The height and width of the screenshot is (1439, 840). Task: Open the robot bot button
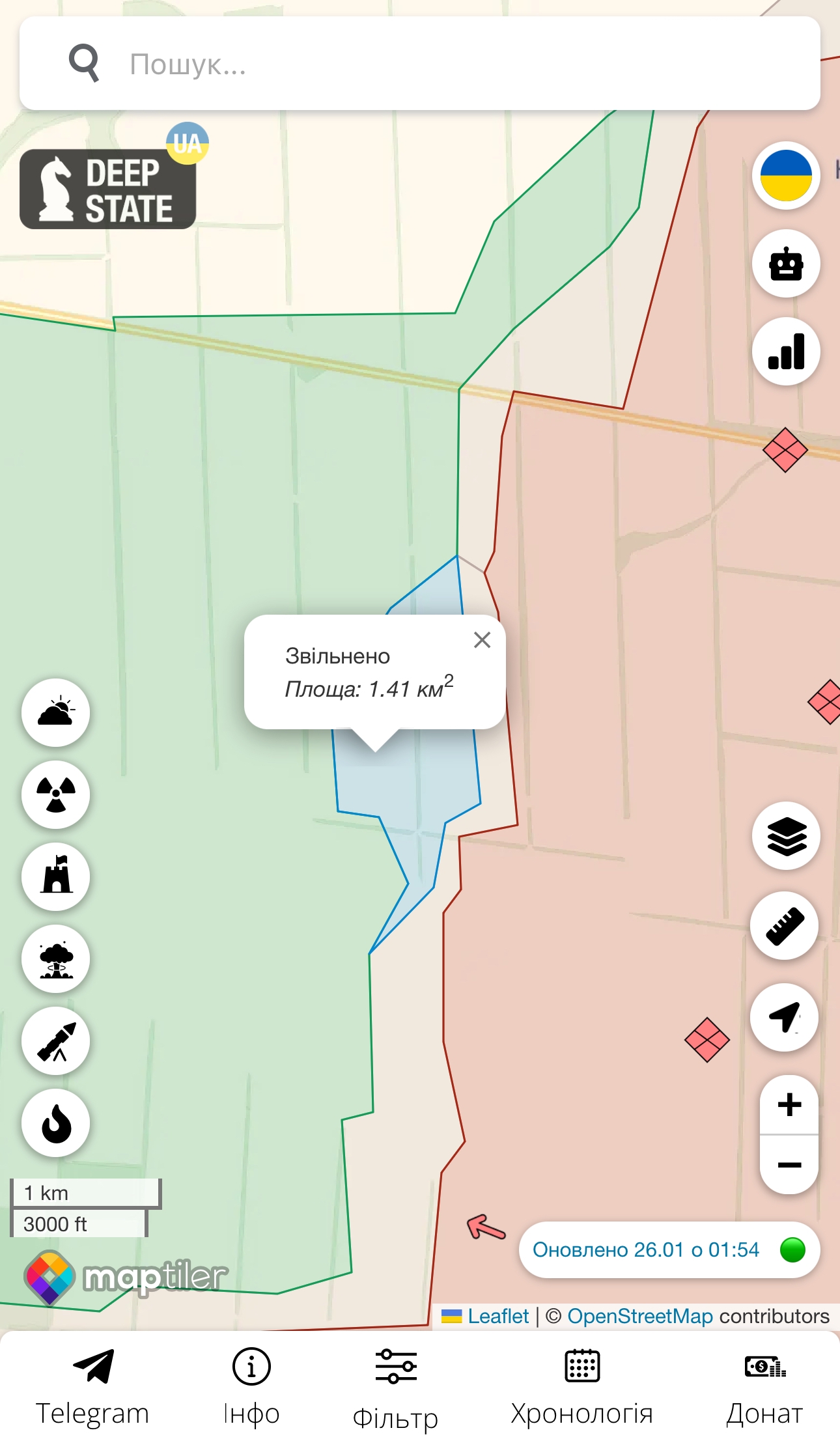786,264
